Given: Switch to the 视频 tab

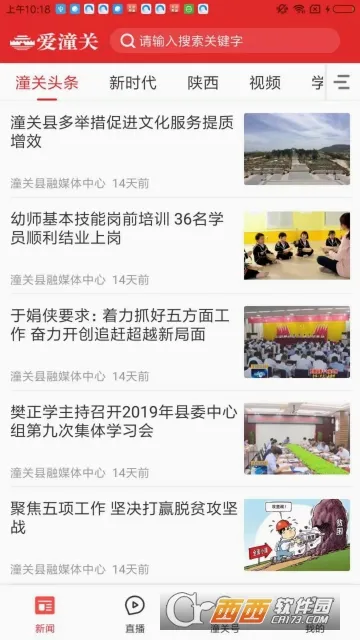Looking at the screenshot, I should pyautogui.click(x=265, y=83).
